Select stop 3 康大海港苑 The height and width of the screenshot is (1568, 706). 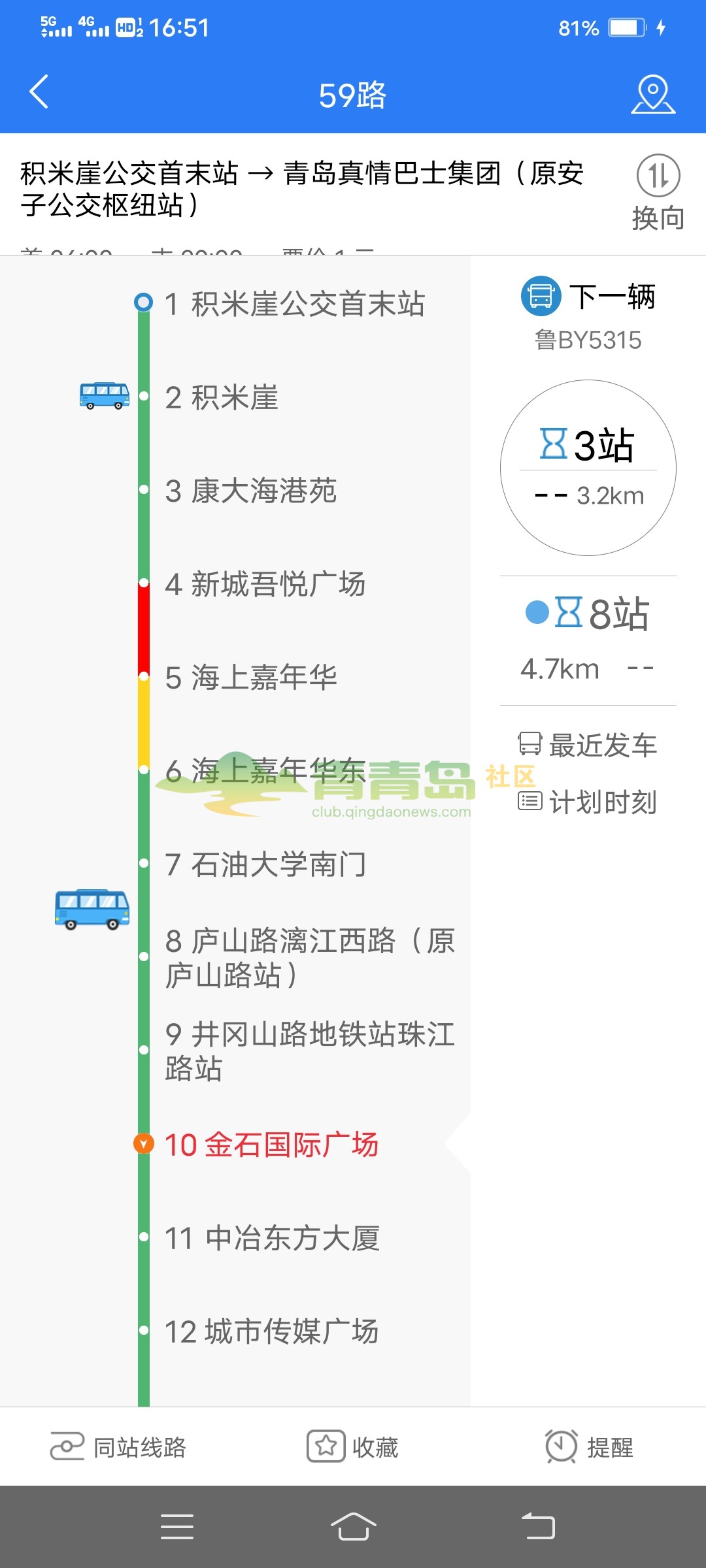pyautogui.click(x=250, y=491)
